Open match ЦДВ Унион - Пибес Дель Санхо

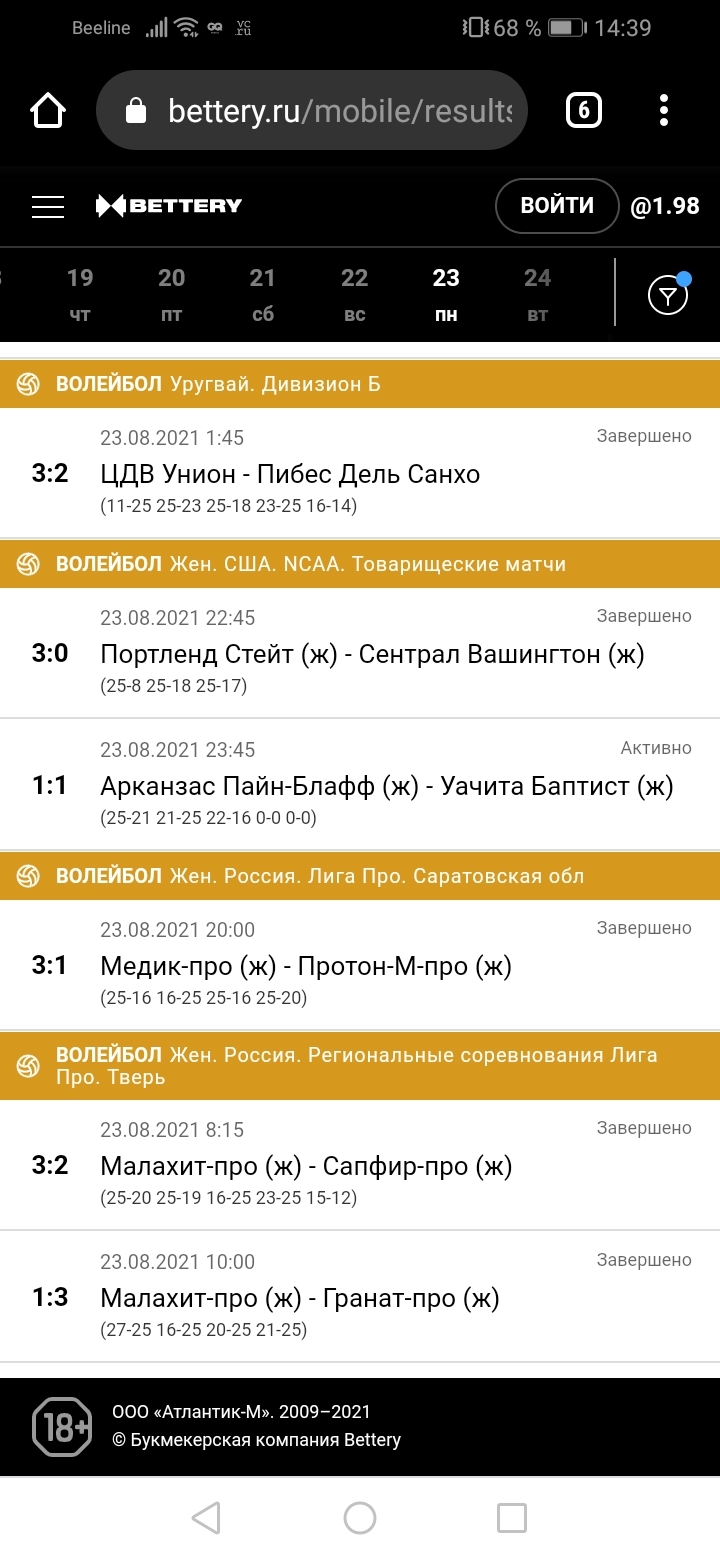pyautogui.click(x=360, y=473)
